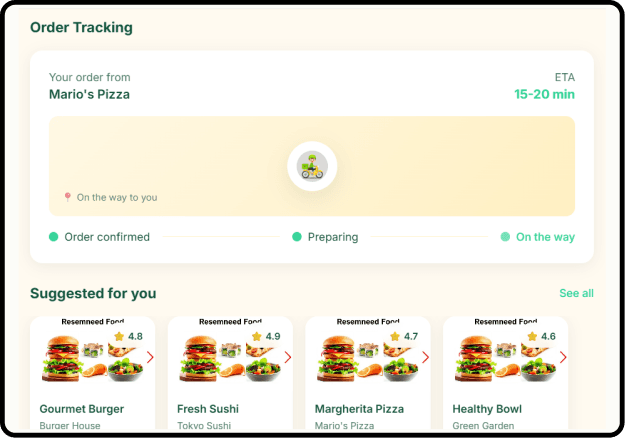The height and width of the screenshot is (438, 625).
Task: Open the delivery tracking map
Action: [x=312, y=166]
